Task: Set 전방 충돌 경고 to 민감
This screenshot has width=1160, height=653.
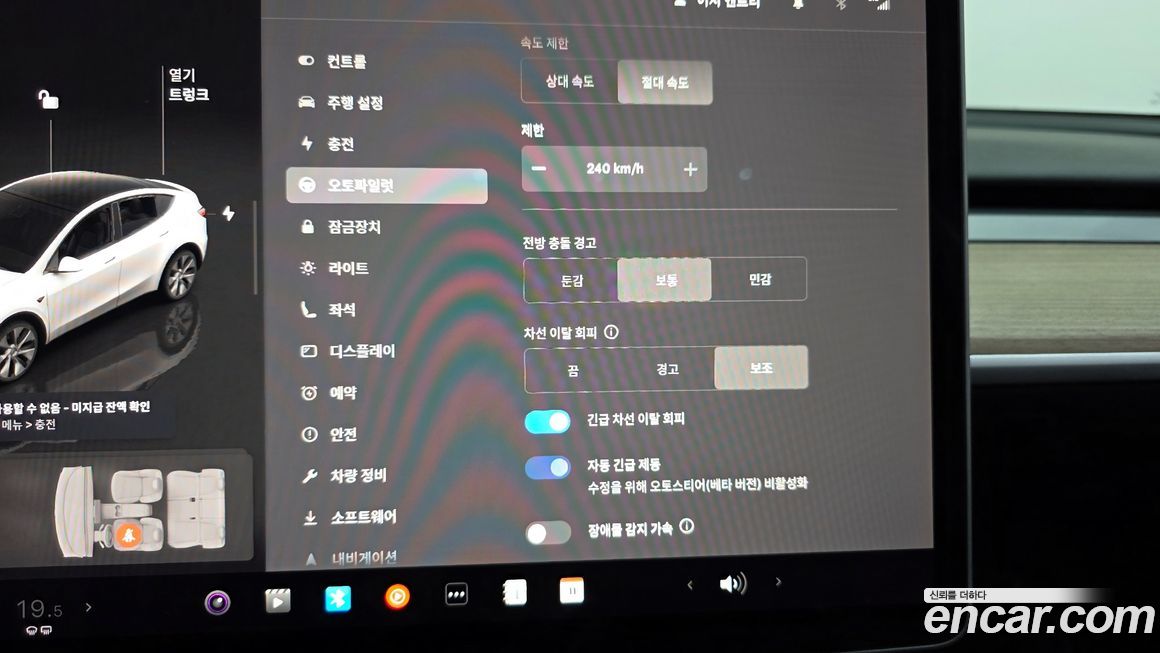Action: coord(759,280)
